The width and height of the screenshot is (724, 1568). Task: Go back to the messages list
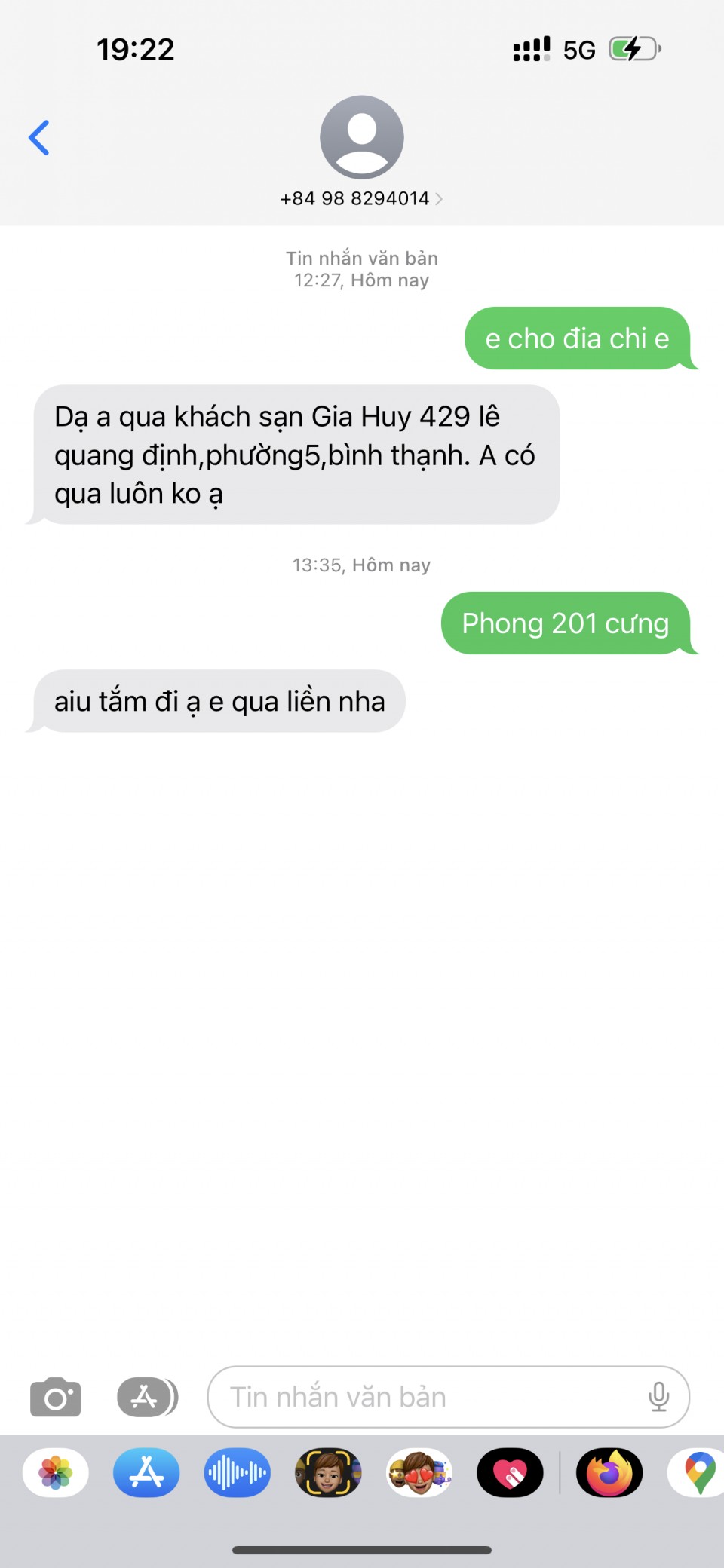point(39,138)
